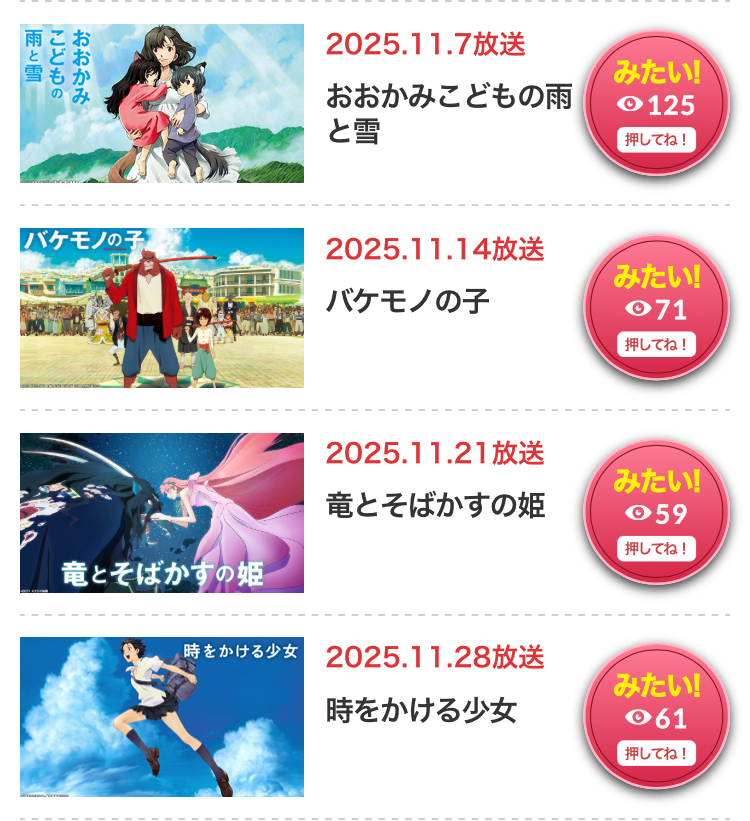Tap みたい! button for おおかみこどもの雨と雪
750x821 pixels.
(x=656, y=104)
